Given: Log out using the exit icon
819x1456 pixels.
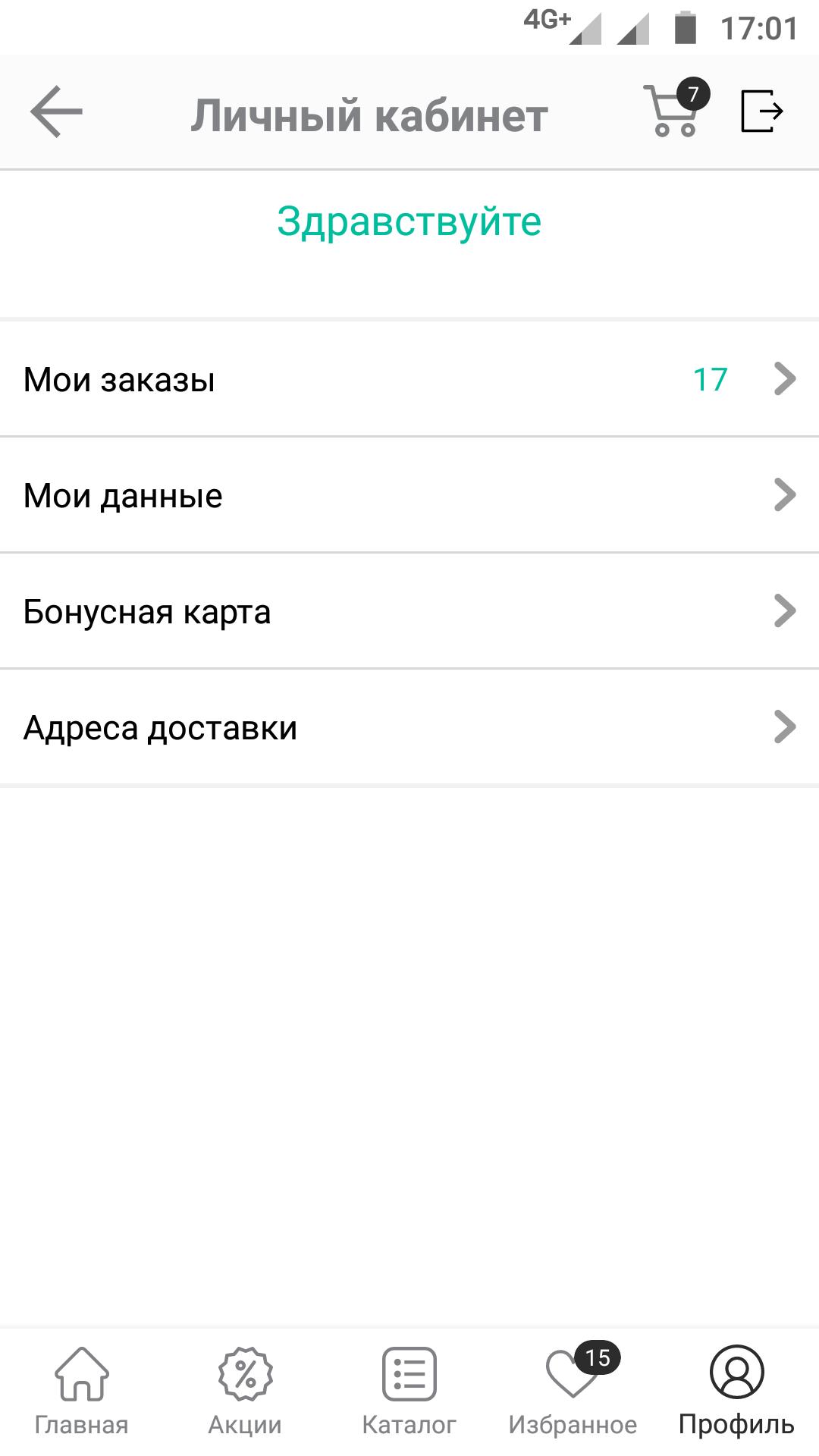Looking at the screenshot, I should pyautogui.click(x=761, y=112).
